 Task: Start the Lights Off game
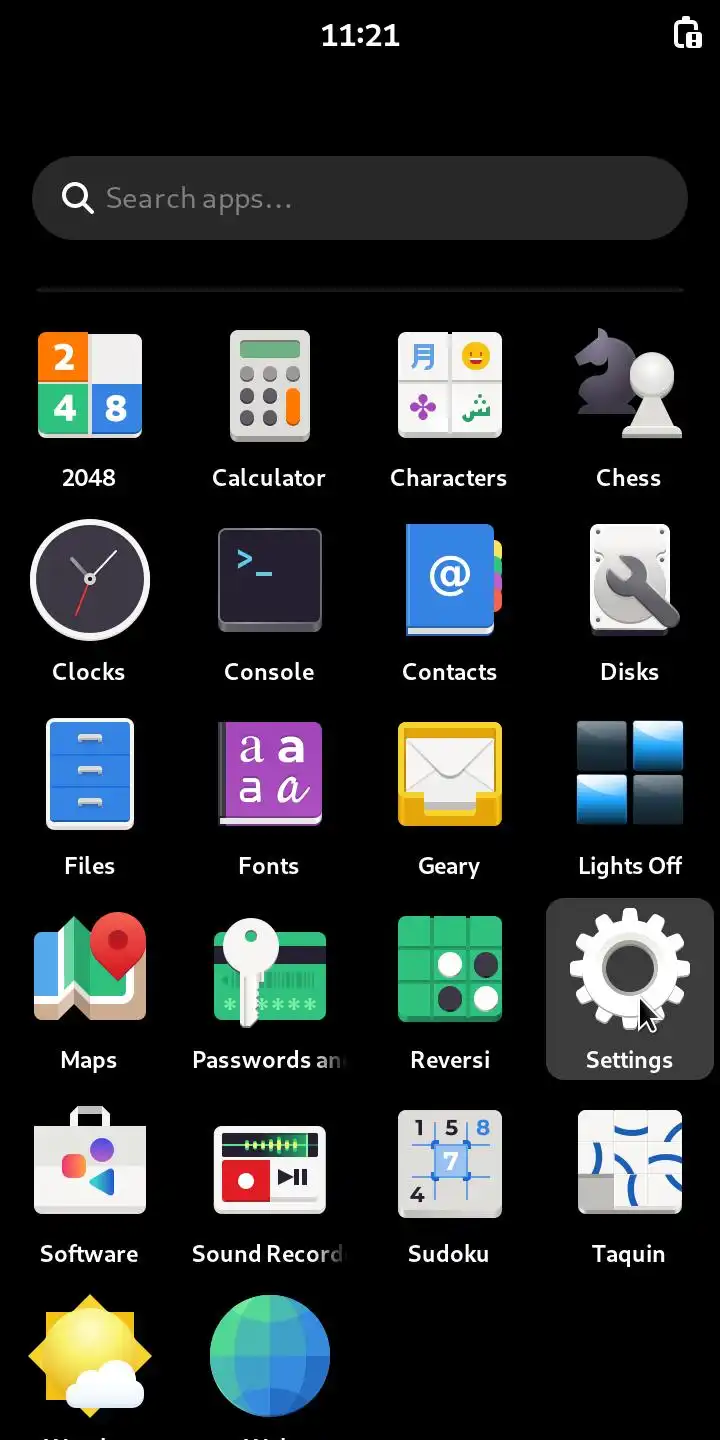(x=629, y=774)
